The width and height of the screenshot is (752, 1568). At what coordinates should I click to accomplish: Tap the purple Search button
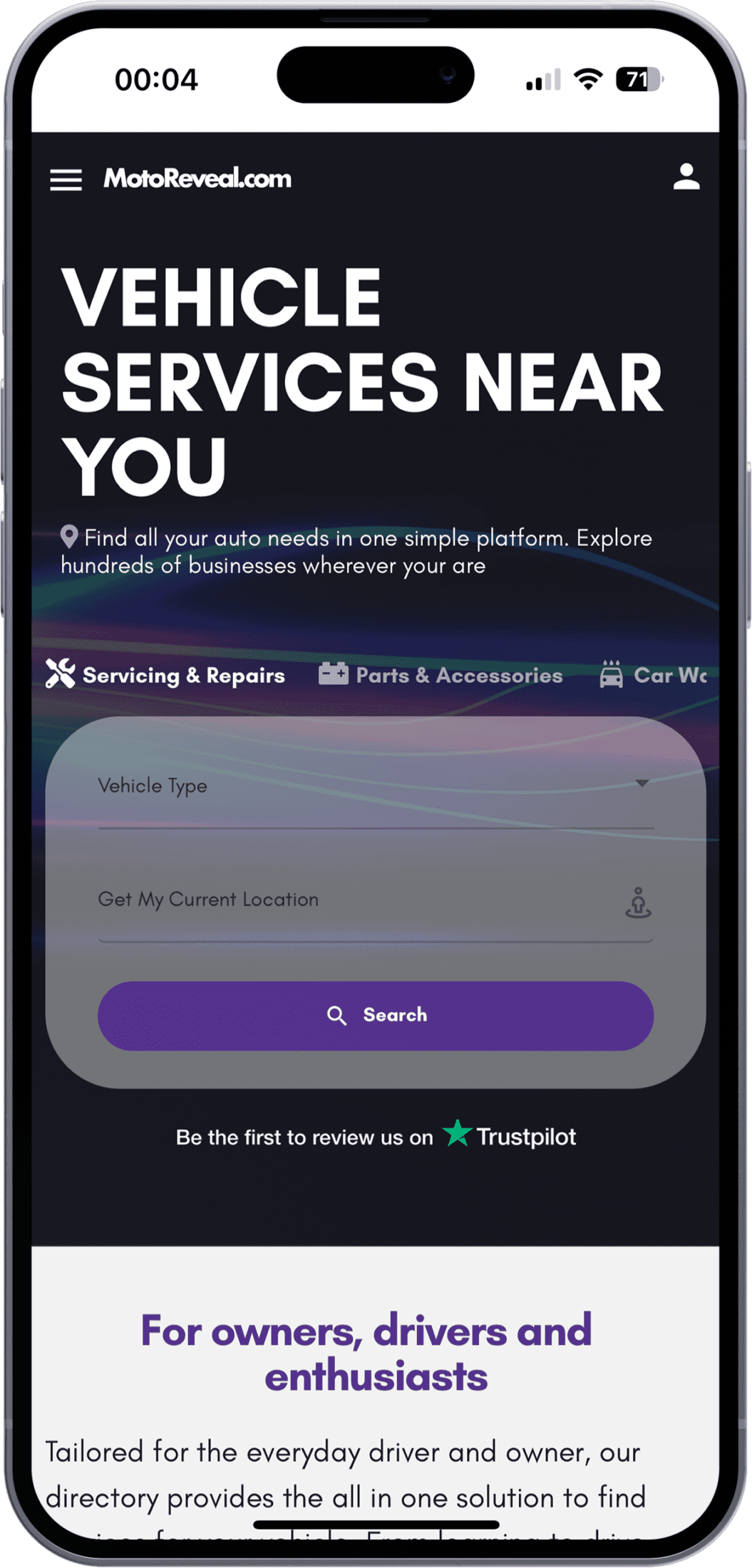click(x=376, y=1016)
